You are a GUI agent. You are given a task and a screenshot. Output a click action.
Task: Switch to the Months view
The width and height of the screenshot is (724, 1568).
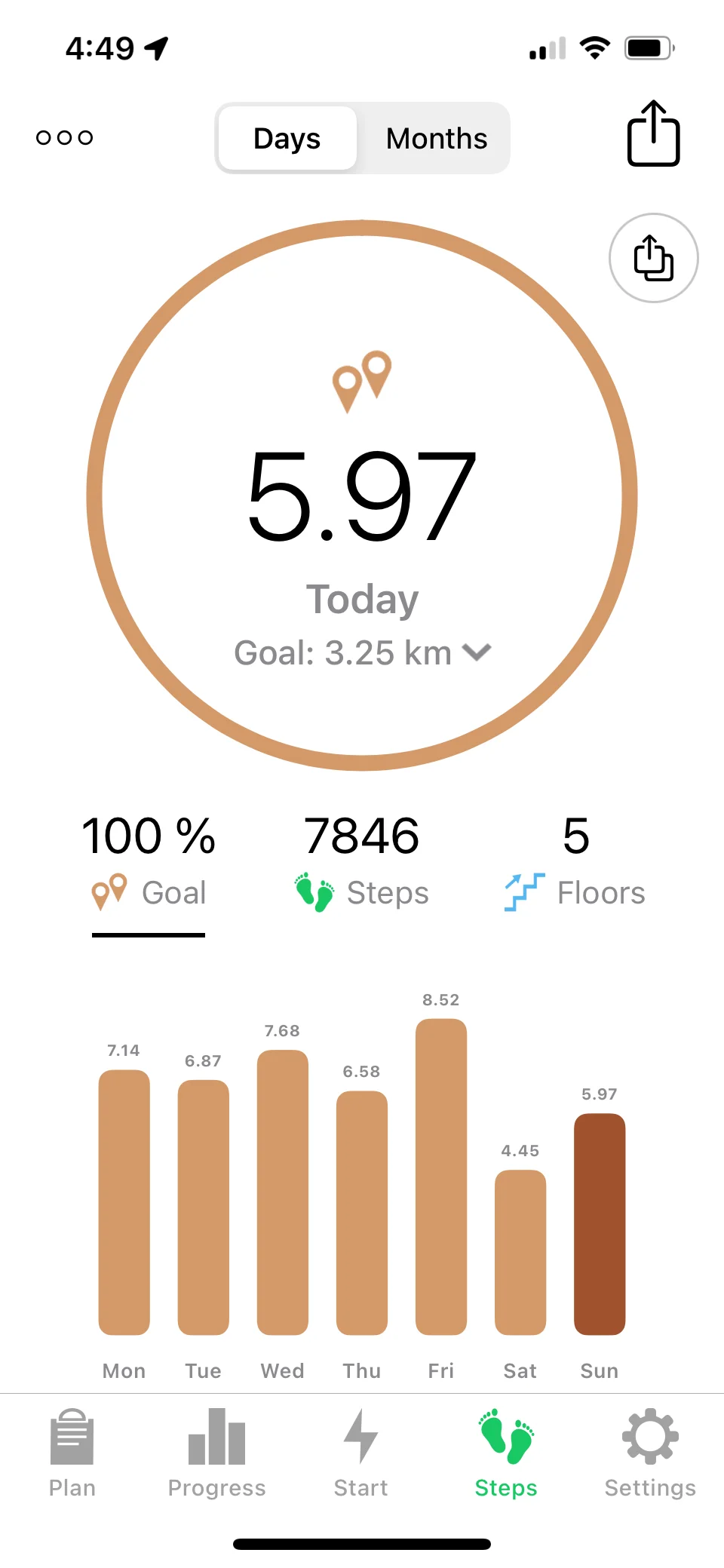(436, 139)
